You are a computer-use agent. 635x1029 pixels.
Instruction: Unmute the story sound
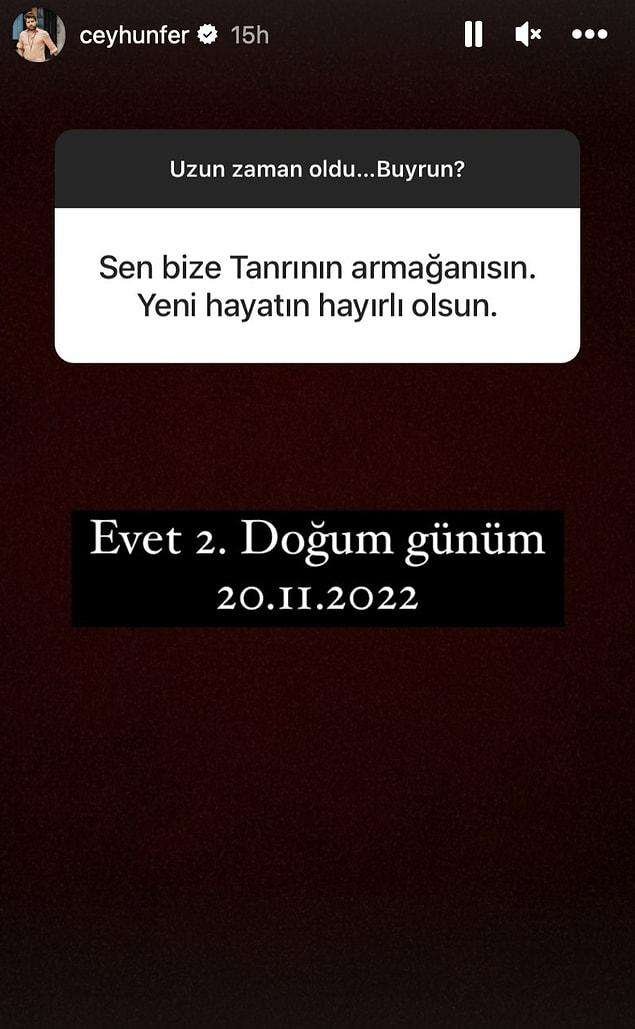pos(528,35)
